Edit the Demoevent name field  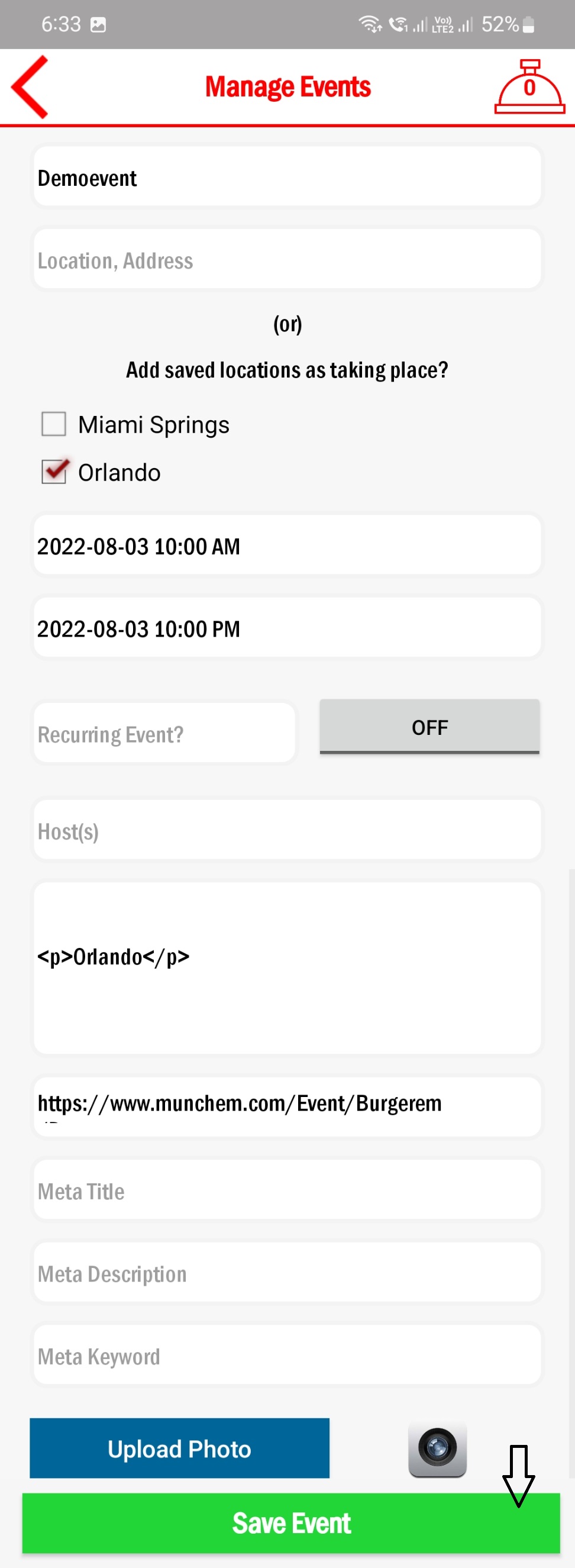(287, 178)
